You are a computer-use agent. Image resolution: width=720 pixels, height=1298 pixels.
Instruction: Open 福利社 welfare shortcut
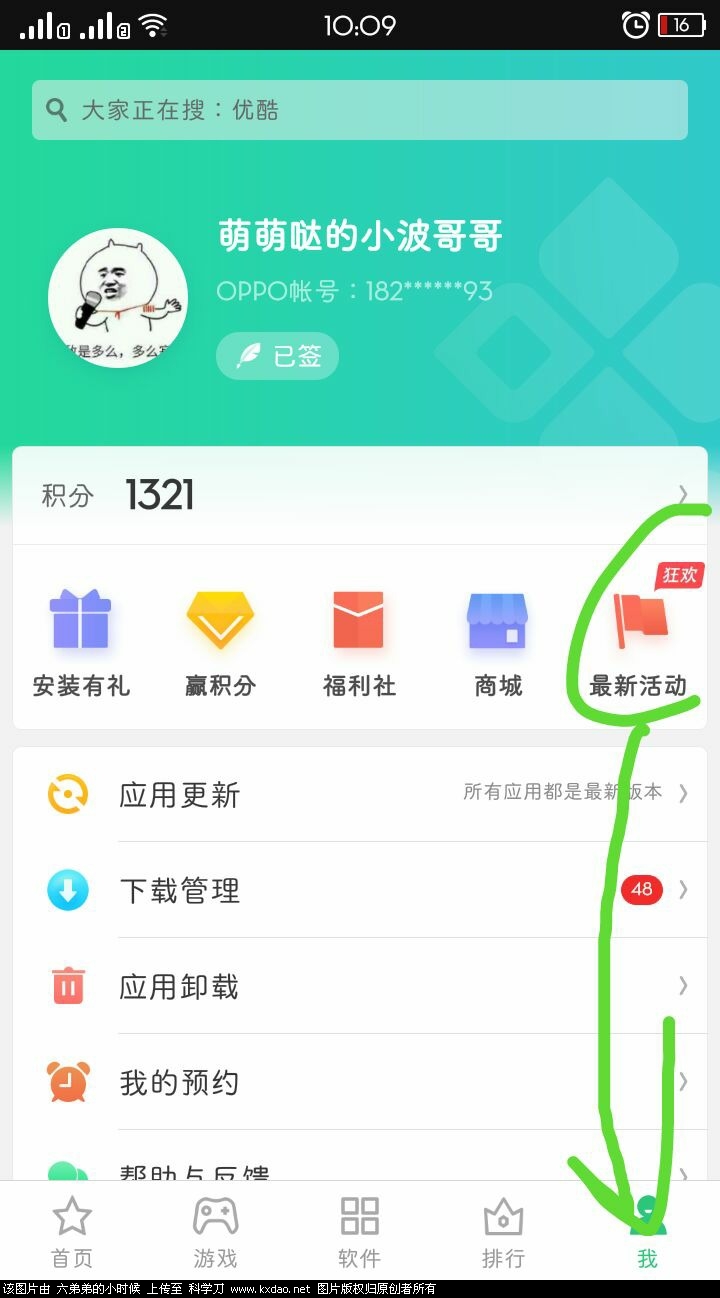pos(359,642)
